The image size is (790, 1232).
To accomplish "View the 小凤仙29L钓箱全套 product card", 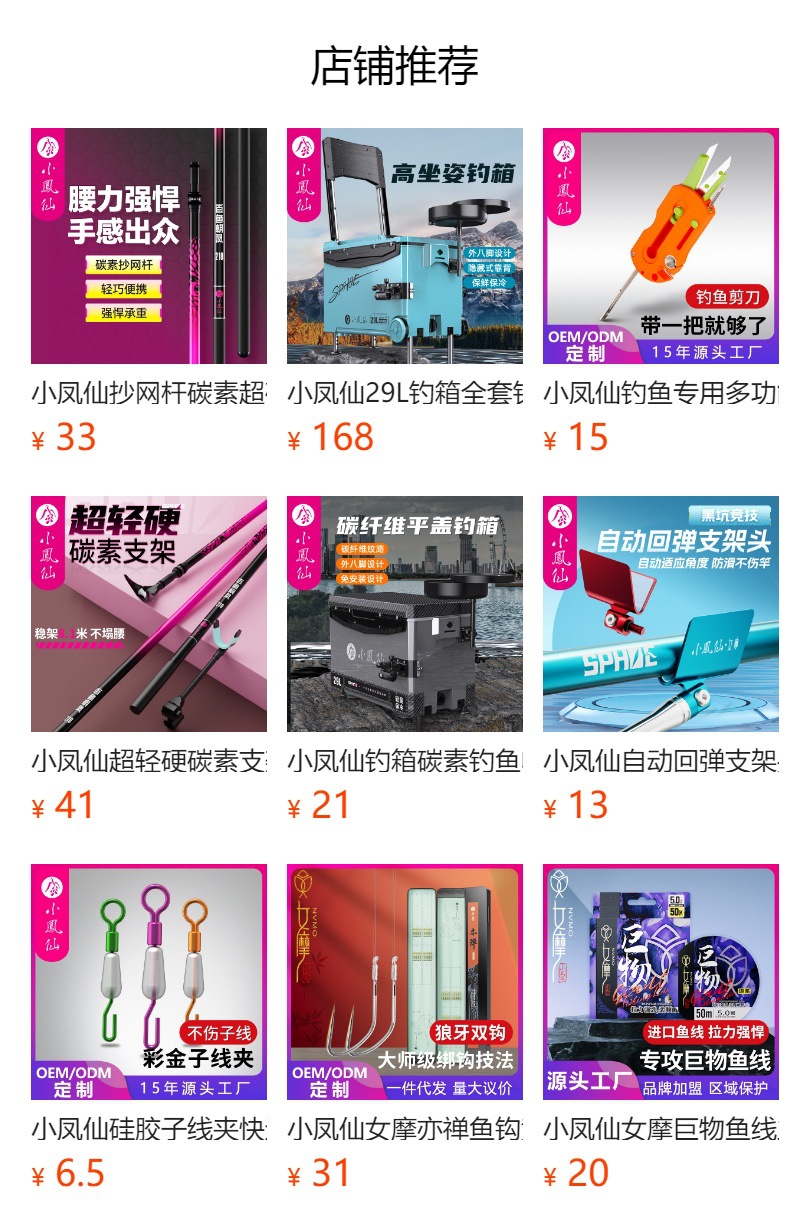I will click(x=405, y=246).
